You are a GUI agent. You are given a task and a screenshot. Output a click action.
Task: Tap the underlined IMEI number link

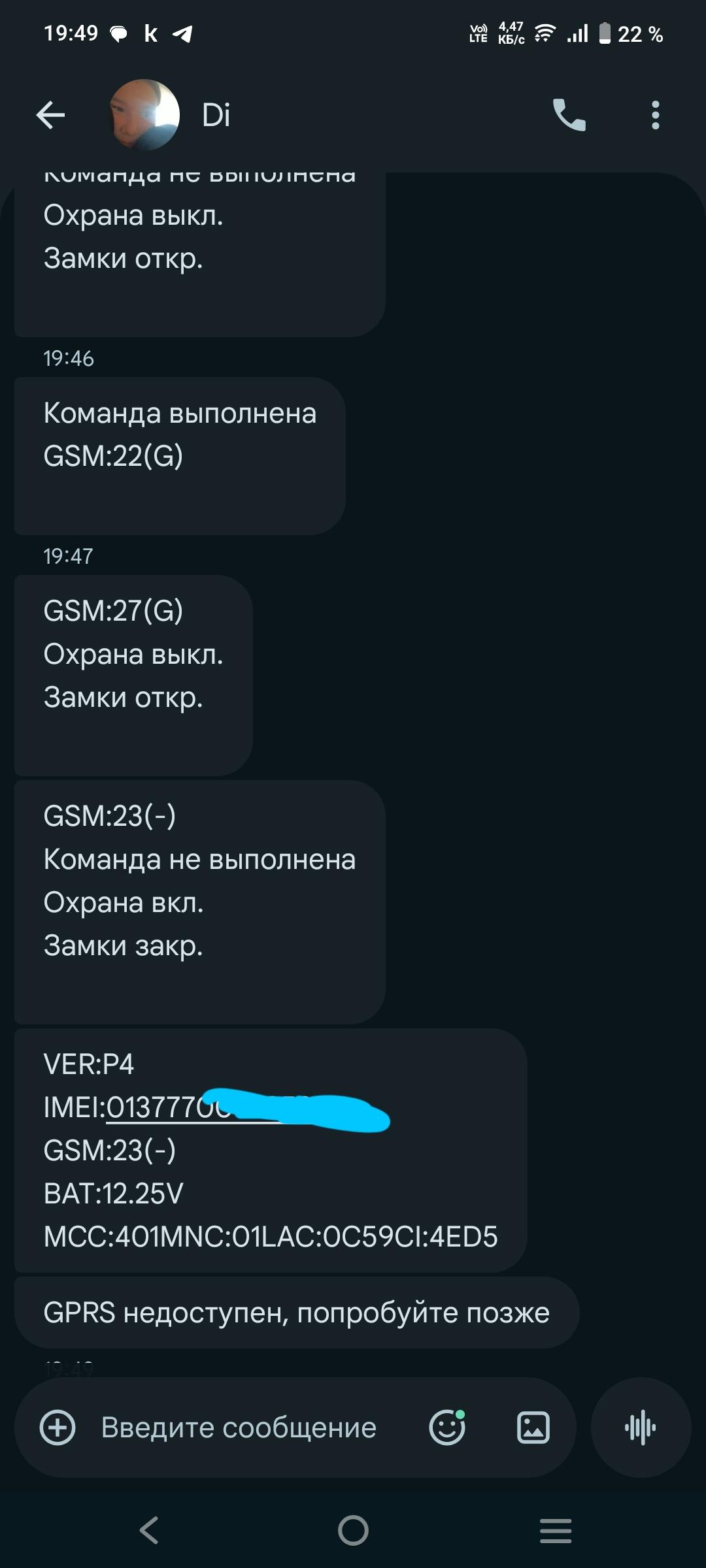pos(163,1108)
